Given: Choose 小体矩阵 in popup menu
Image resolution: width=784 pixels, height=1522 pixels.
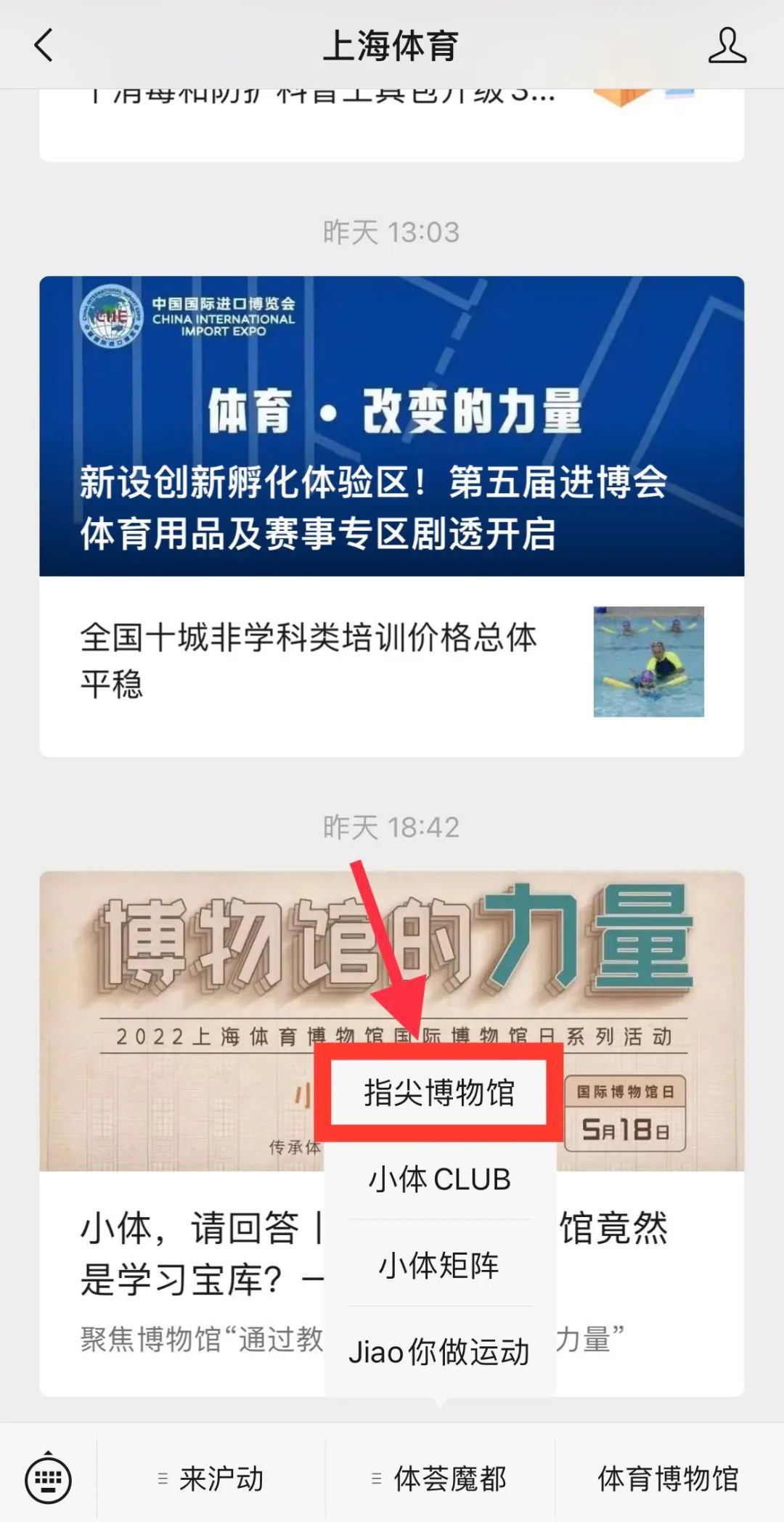Looking at the screenshot, I should pyautogui.click(x=439, y=1266).
